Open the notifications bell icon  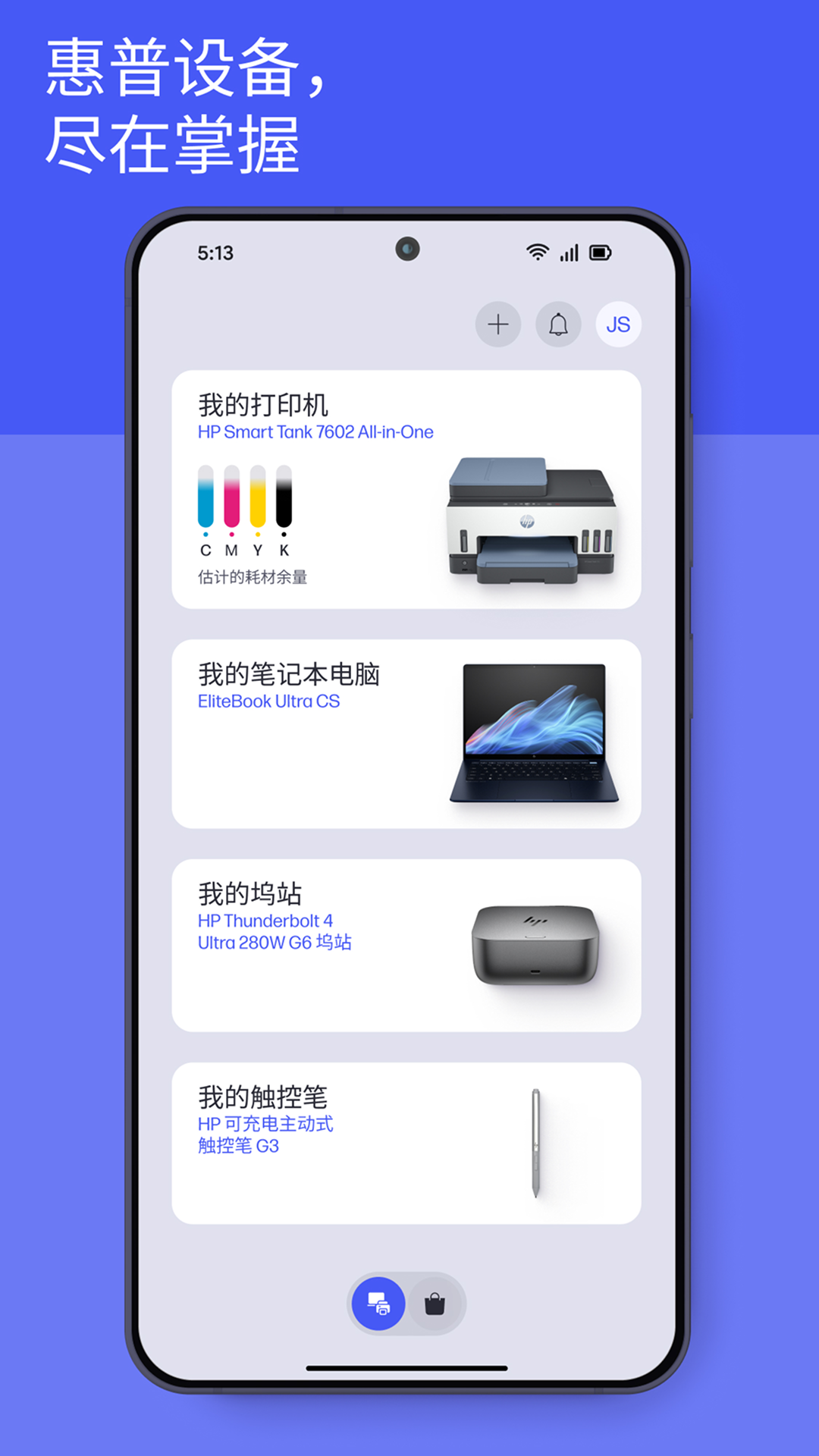[559, 324]
